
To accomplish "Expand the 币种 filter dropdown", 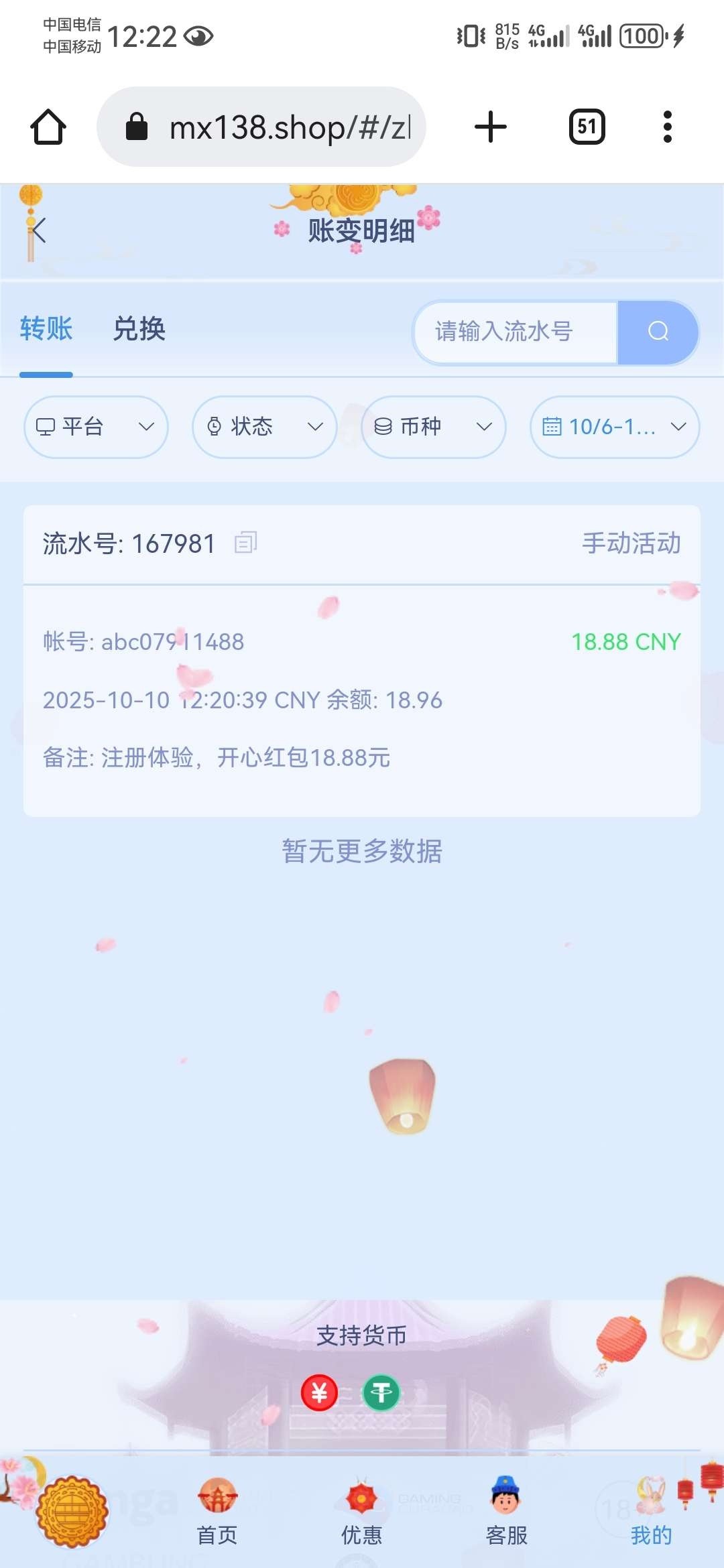I will (433, 427).
